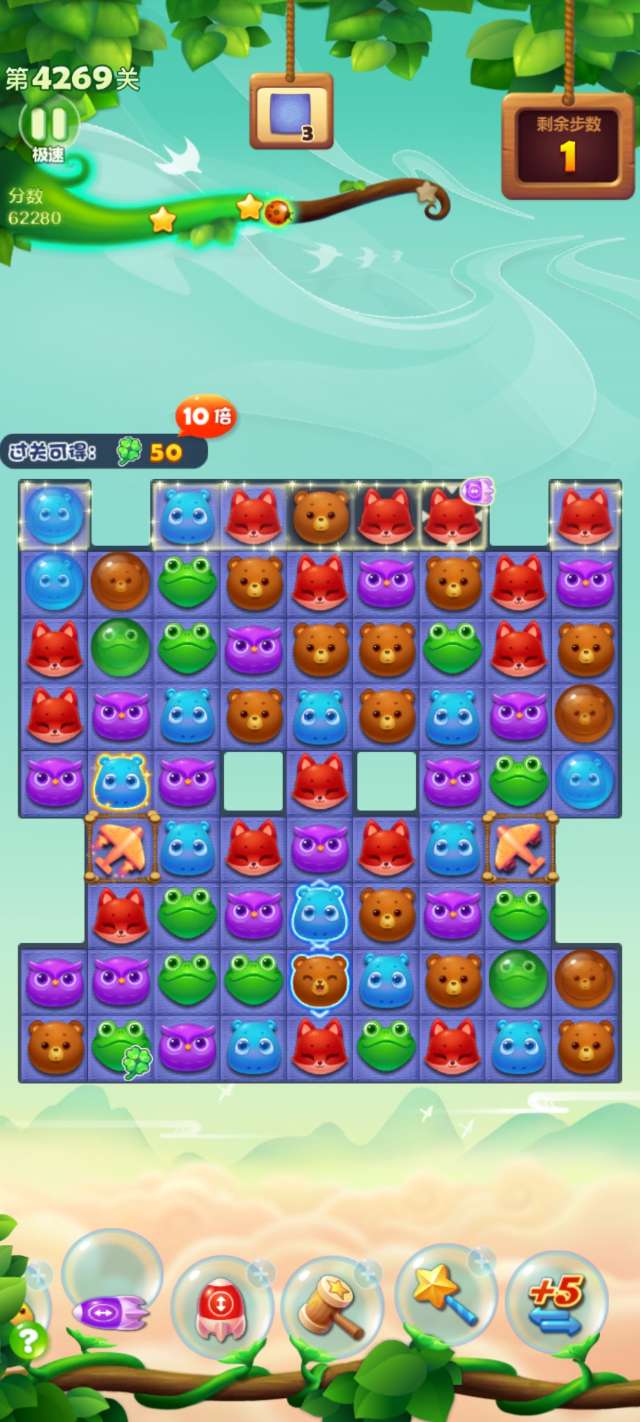Tap the green frog holding a clover

click(x=120, y=1045)
